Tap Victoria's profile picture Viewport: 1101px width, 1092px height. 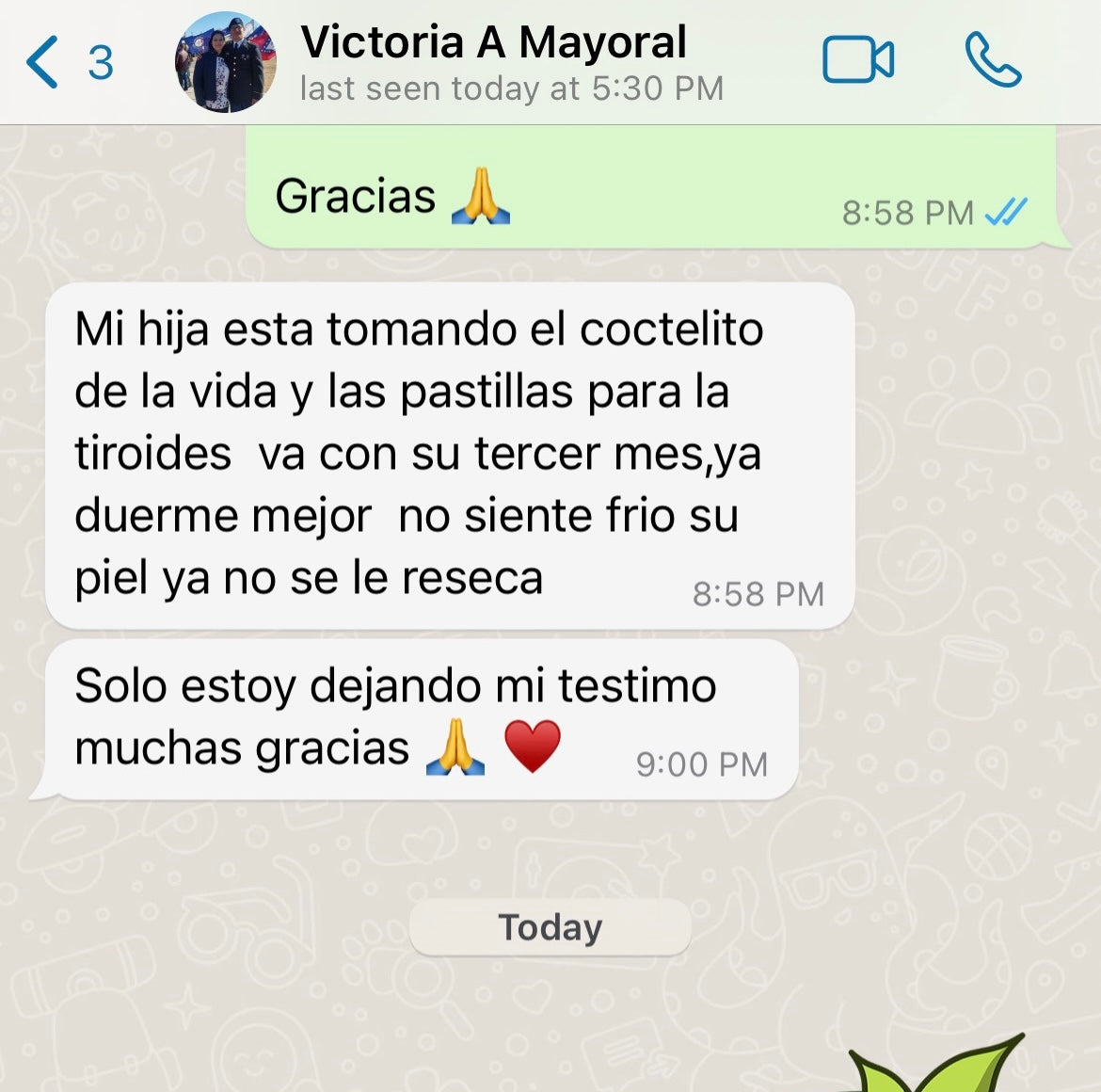click(x=226, y=62)
